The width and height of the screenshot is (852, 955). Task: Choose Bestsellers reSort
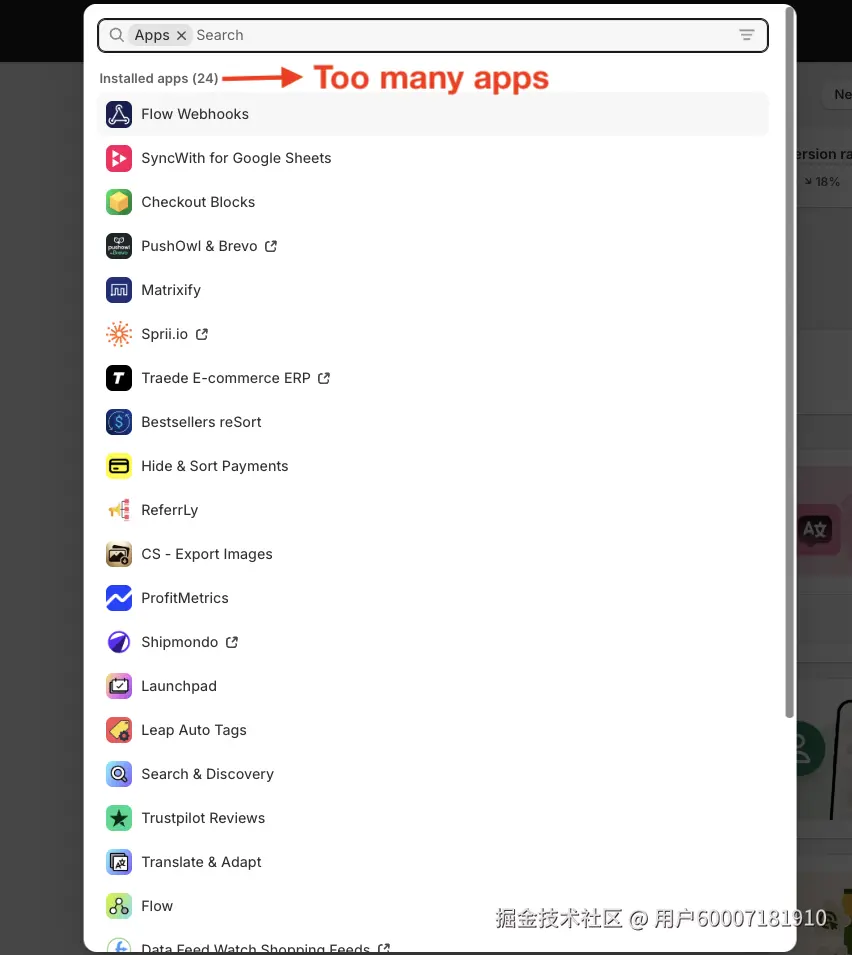click(201, 422)
